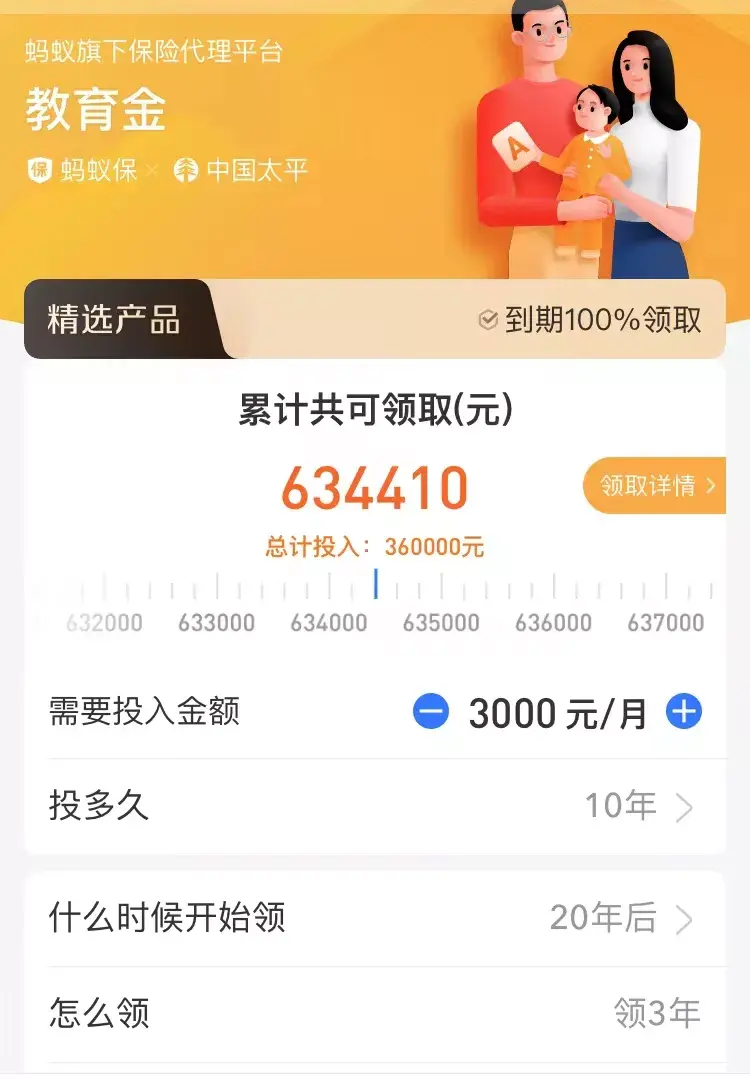Tap the 累计共可领取 amount ruler
This screenshot has width=750, height=1079.
(x=375, y=598)
